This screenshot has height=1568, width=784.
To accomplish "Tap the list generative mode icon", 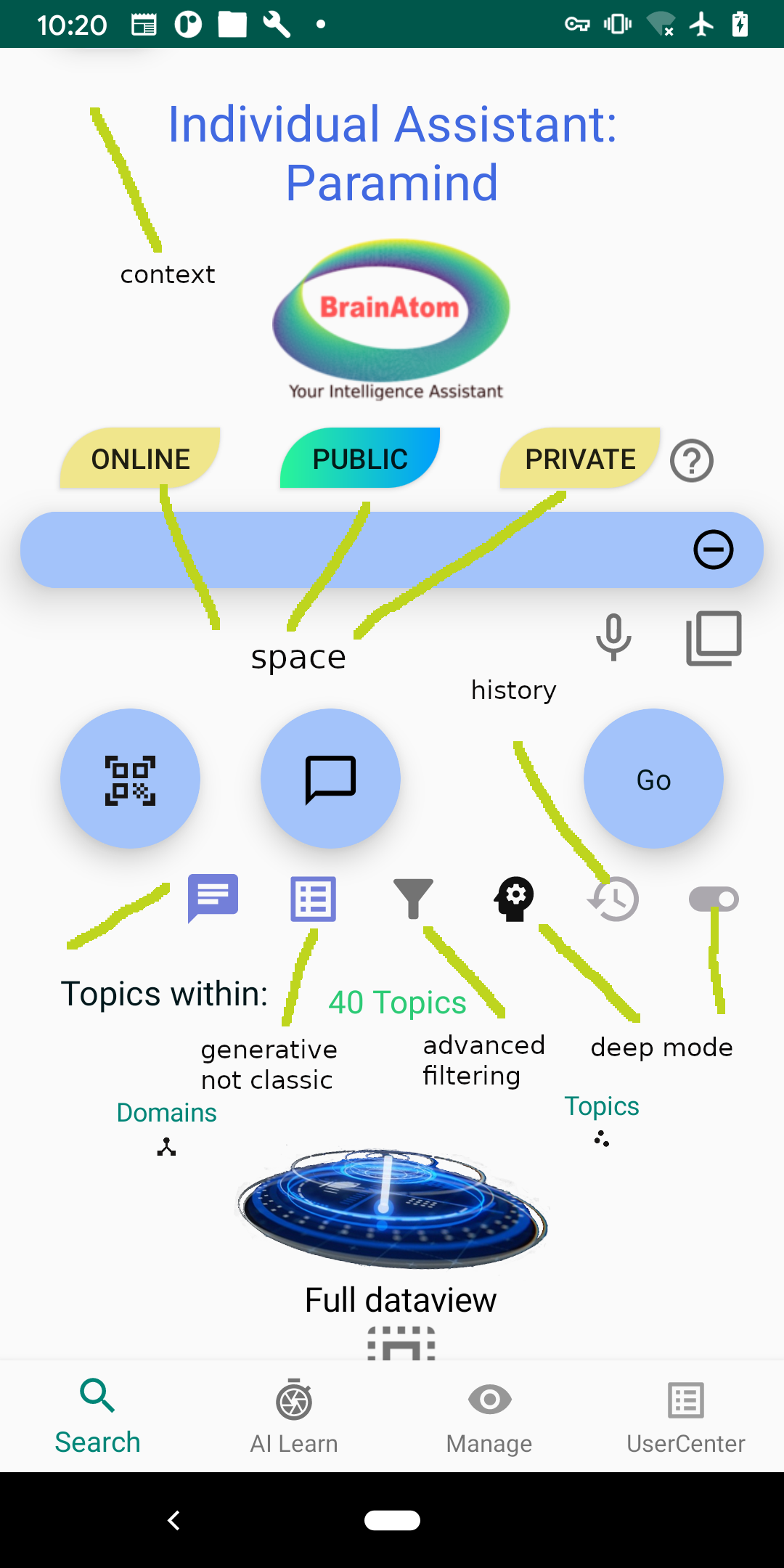I will tap(314, 899).
